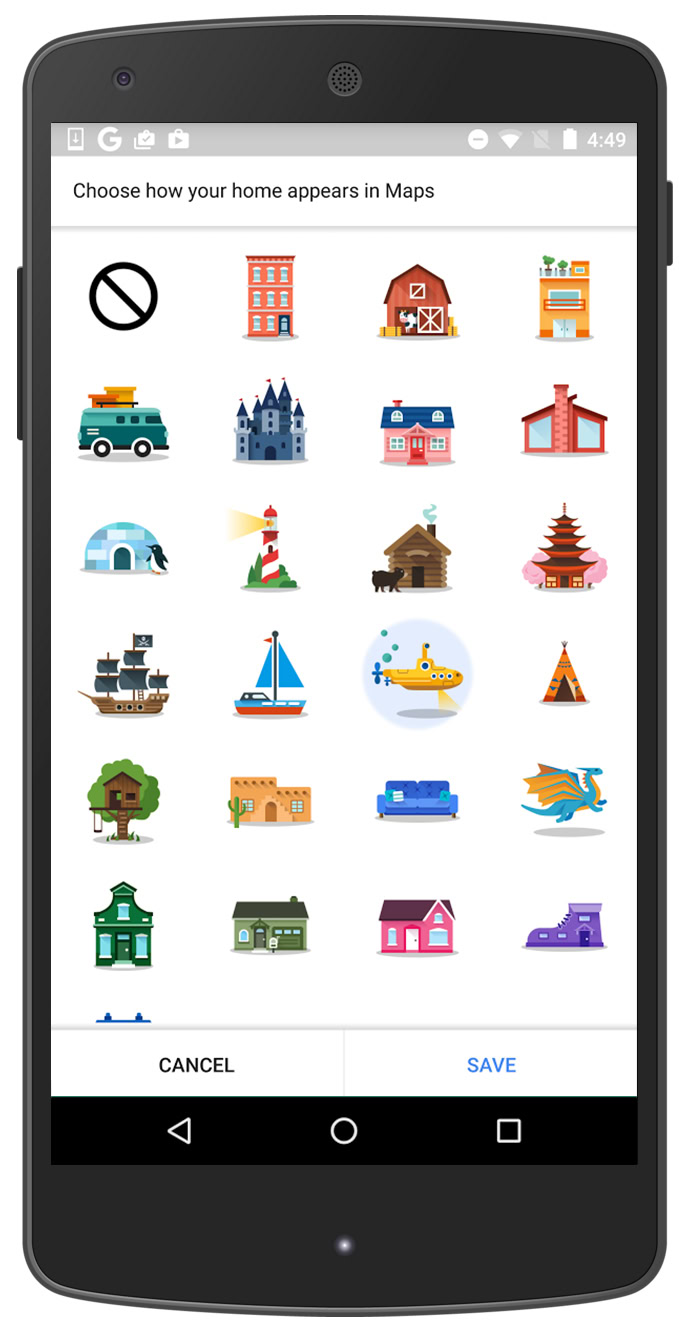The image size is (679, 1328).
Task: Select the teepee tent icon
Action: point(564,675)
